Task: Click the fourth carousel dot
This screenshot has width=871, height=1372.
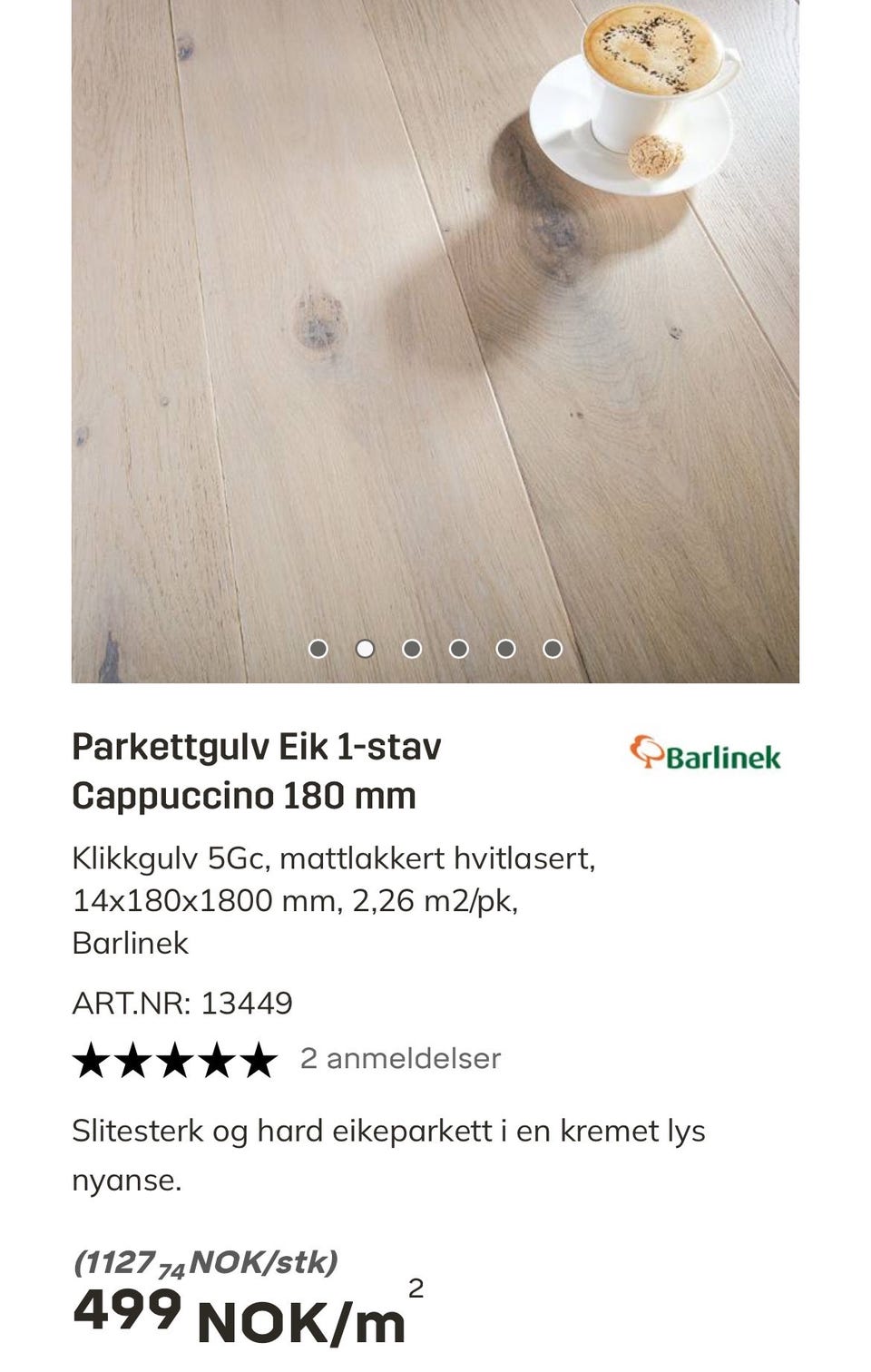Action: point(458,648)
